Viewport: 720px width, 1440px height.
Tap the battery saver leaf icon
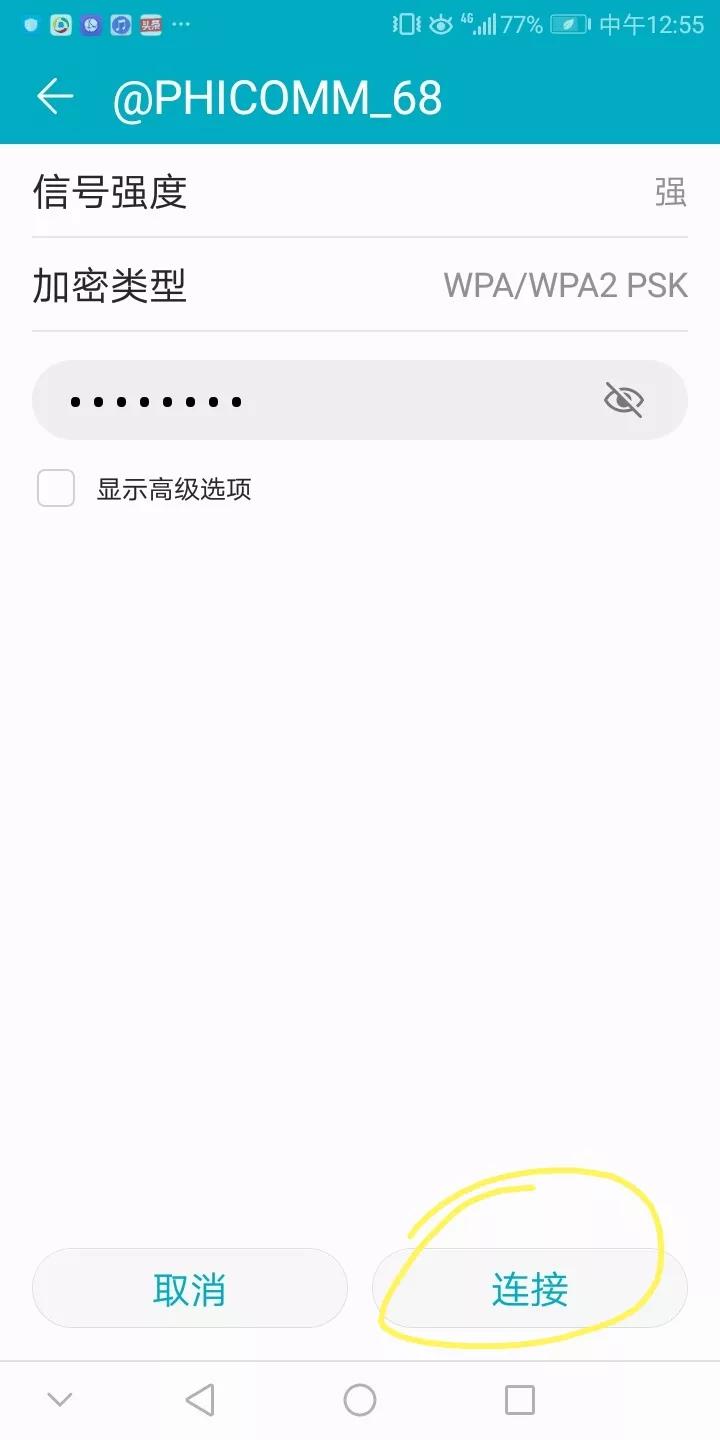click(x=570, y=23)
